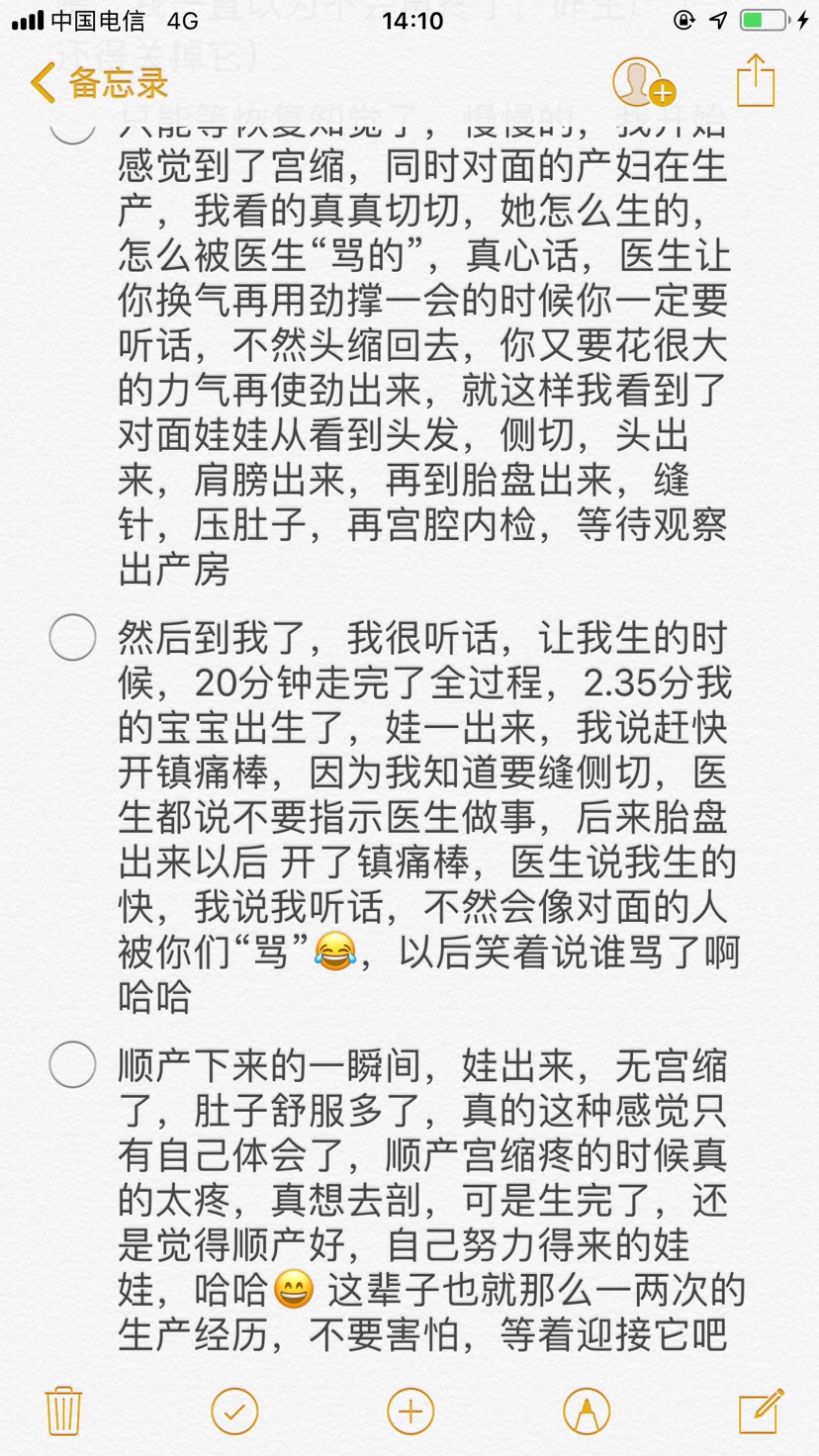
Task: Check off the item starting 顺产下来的一瞬间
Action: [73, 1065]
